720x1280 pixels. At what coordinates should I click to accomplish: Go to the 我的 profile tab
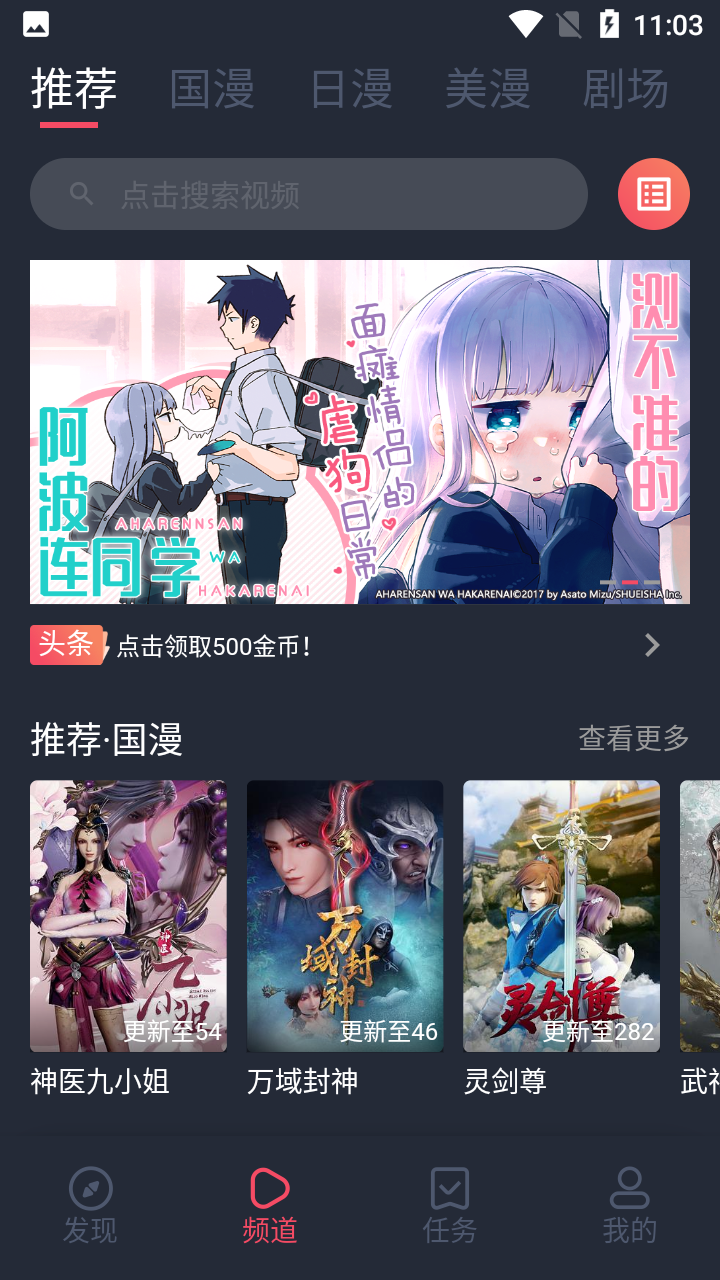pos(630,1205)
